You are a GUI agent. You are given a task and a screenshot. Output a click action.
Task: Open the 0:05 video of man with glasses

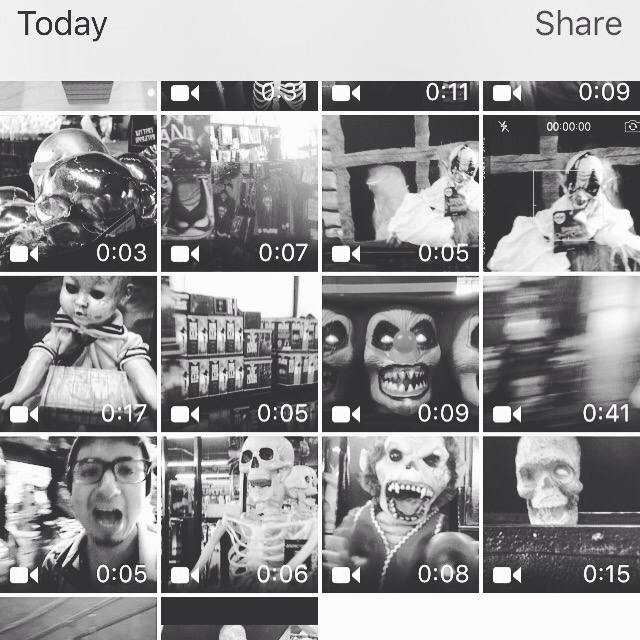click(78, 515)
